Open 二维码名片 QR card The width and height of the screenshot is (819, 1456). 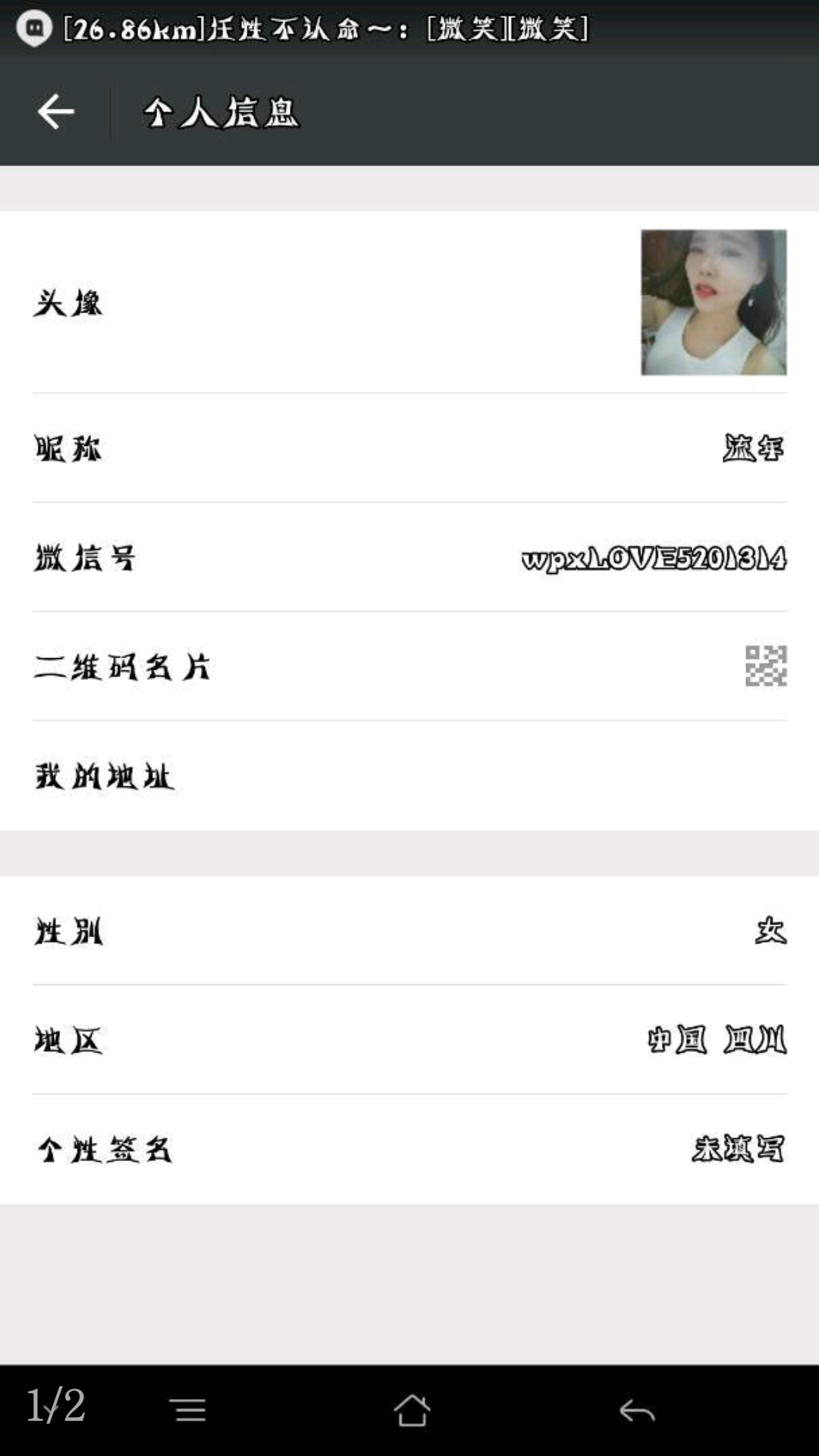pyautogui.click(x=409, y=667)
